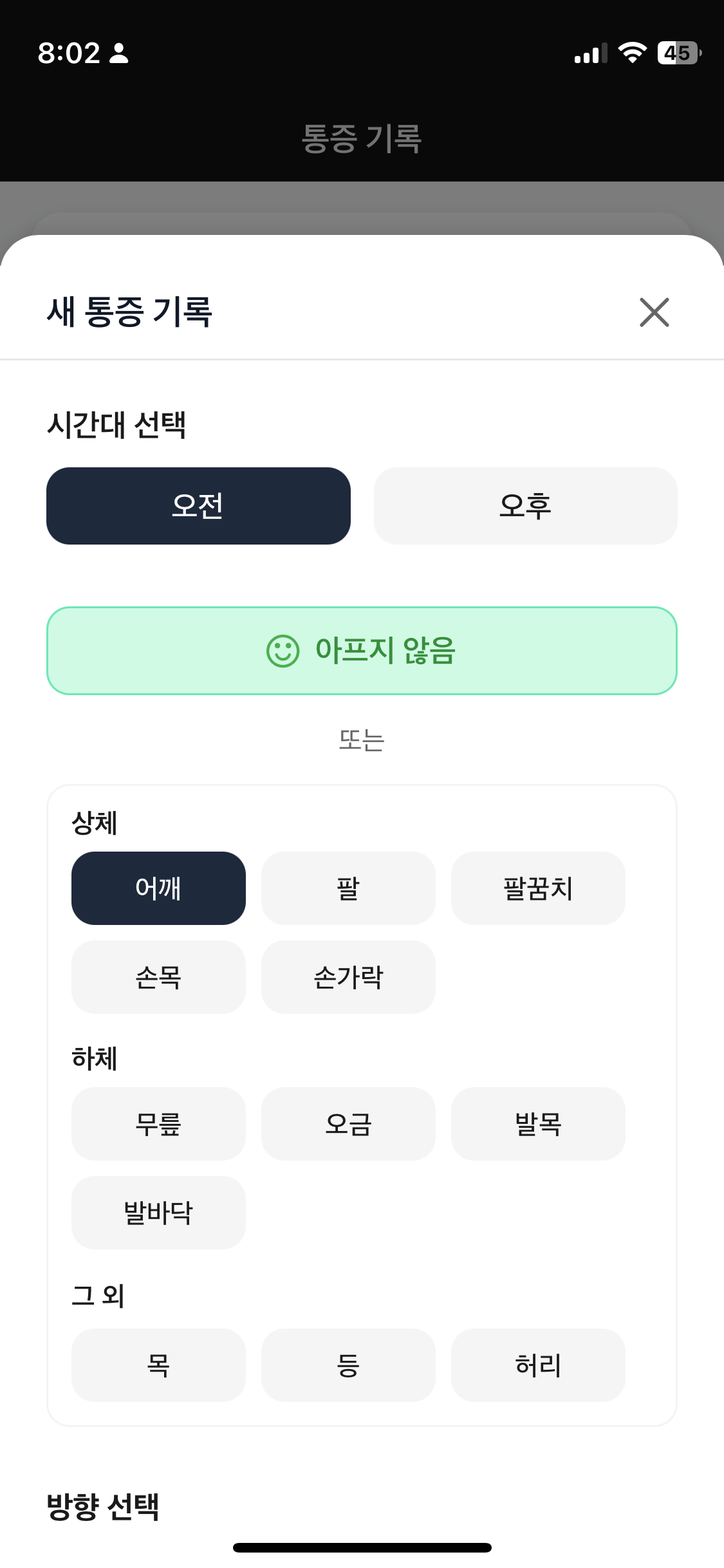Select 발목 under 하체
724x1568 pixels.
coord(539,1124)
